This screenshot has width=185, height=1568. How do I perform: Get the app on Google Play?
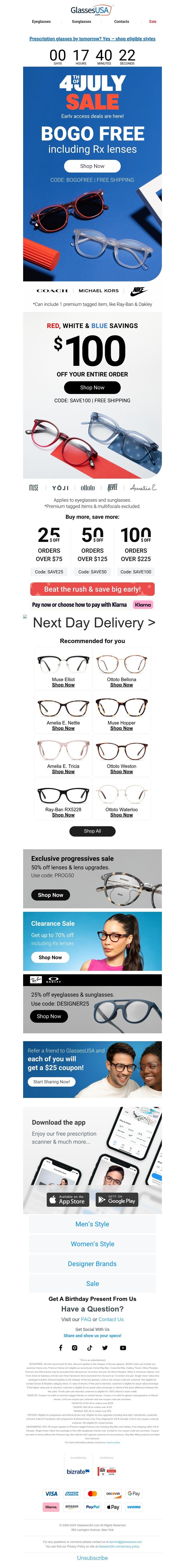(x=116, y=1200)
